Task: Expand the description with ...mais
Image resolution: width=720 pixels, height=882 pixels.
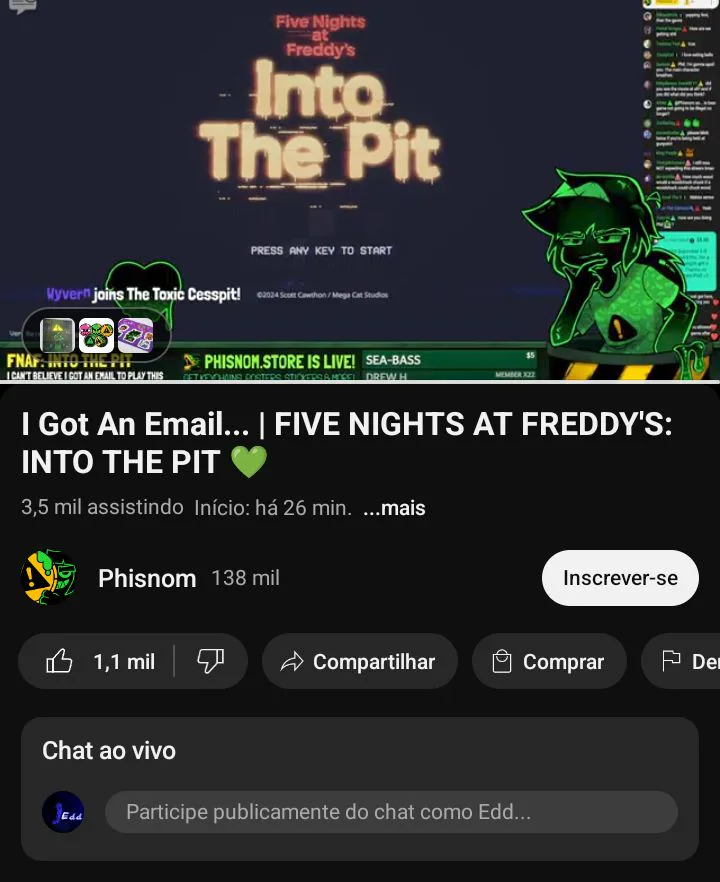Action: (x=394, y=508)
